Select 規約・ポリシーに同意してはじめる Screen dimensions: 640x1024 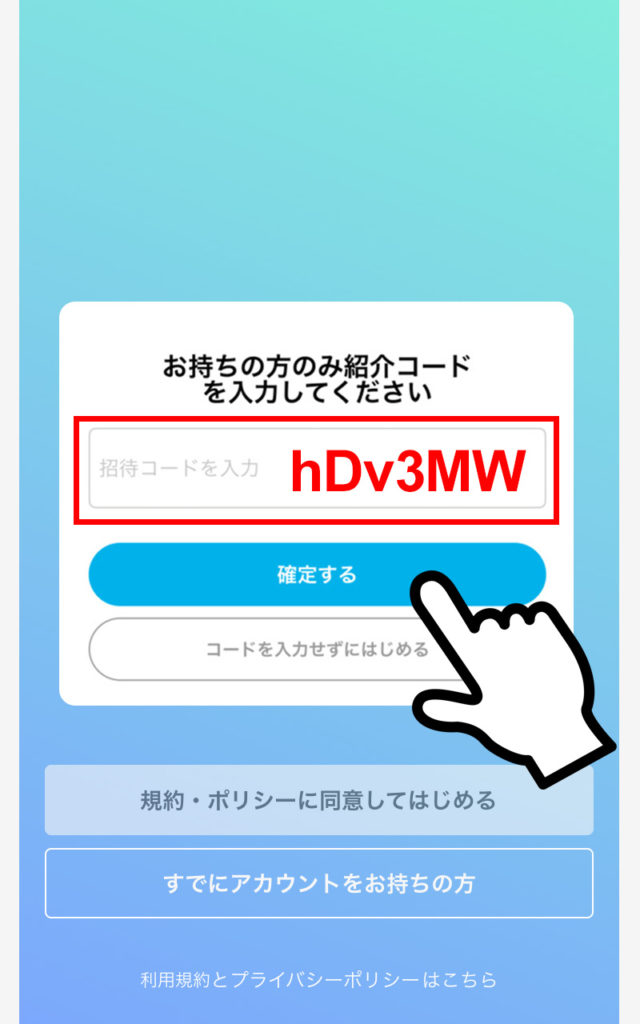[318, 801]
